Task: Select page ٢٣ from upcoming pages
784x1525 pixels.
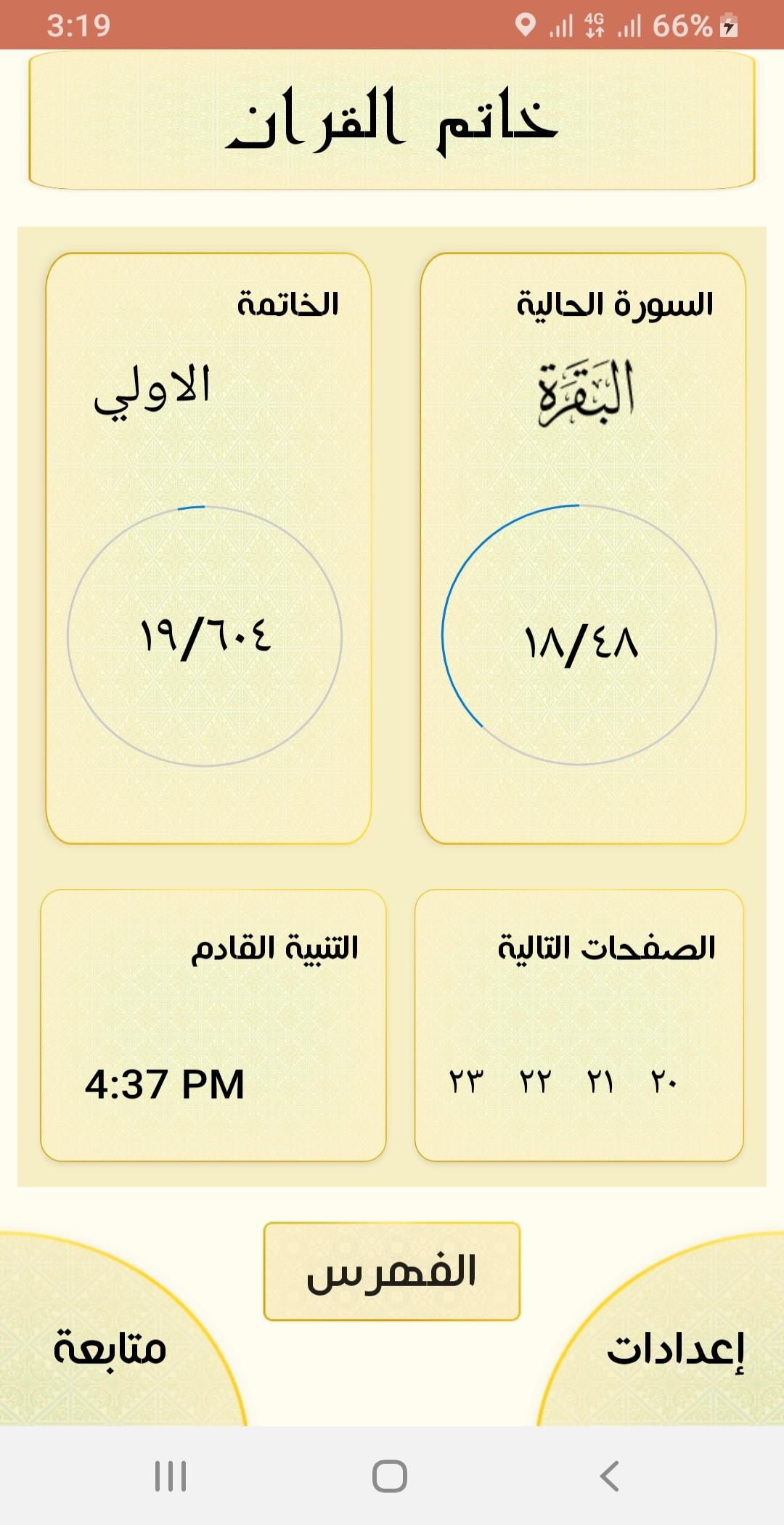Action: click(x=465, y=1082)
